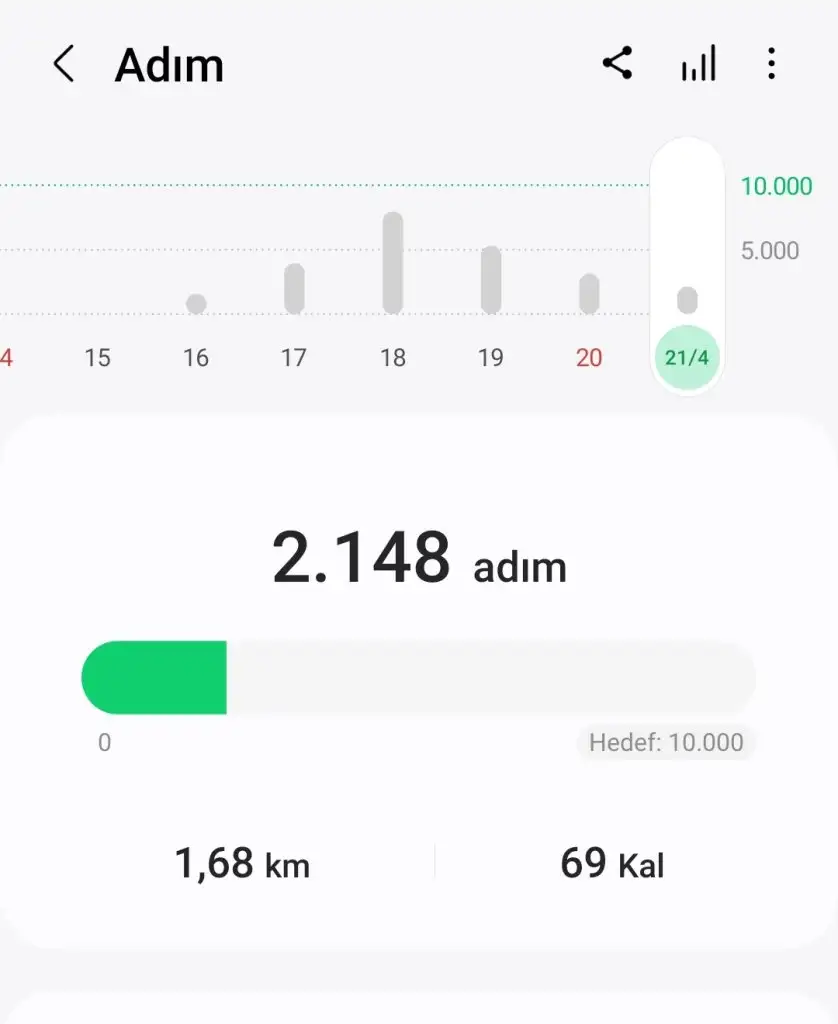Select day 15 in the step chart

pyautogui.click(x=97, y=357)
